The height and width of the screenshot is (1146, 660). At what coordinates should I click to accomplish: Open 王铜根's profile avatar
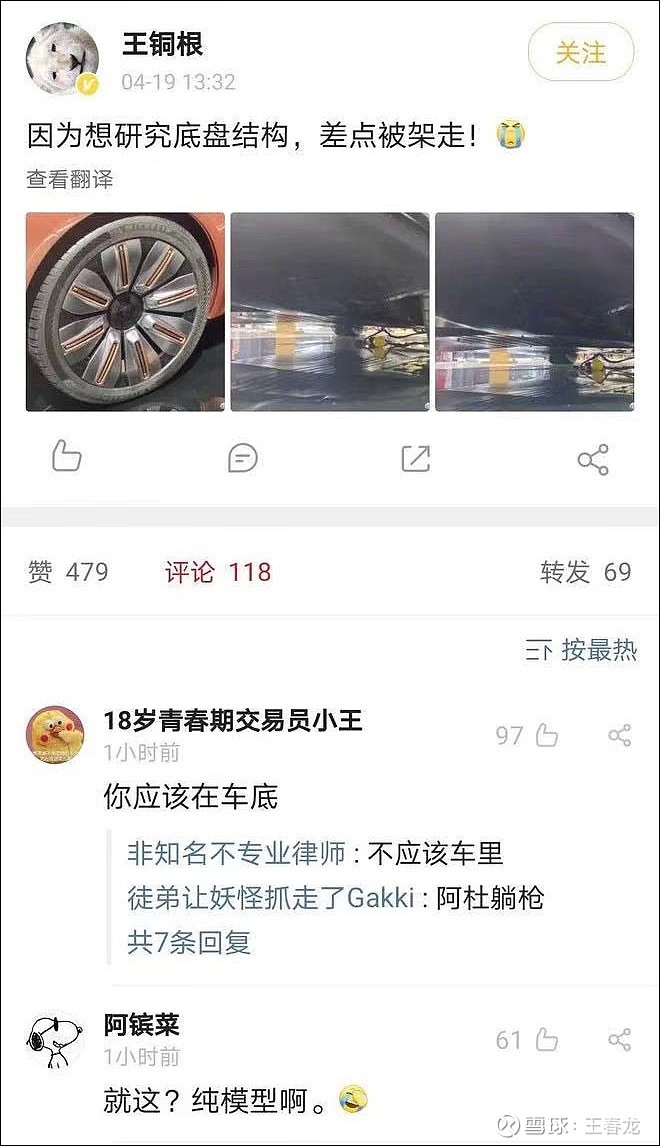pos(62,60)
